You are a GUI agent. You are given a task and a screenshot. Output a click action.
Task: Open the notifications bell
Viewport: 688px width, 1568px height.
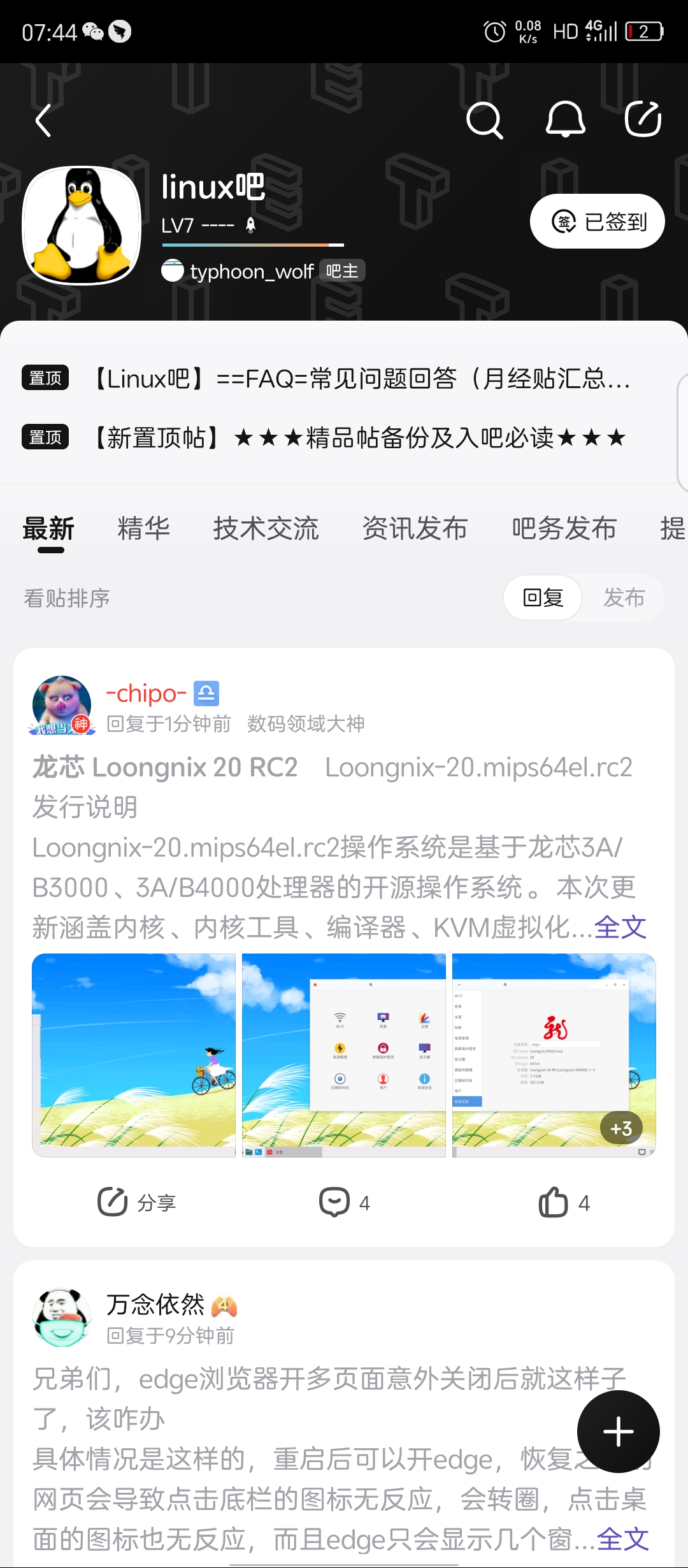565,120
